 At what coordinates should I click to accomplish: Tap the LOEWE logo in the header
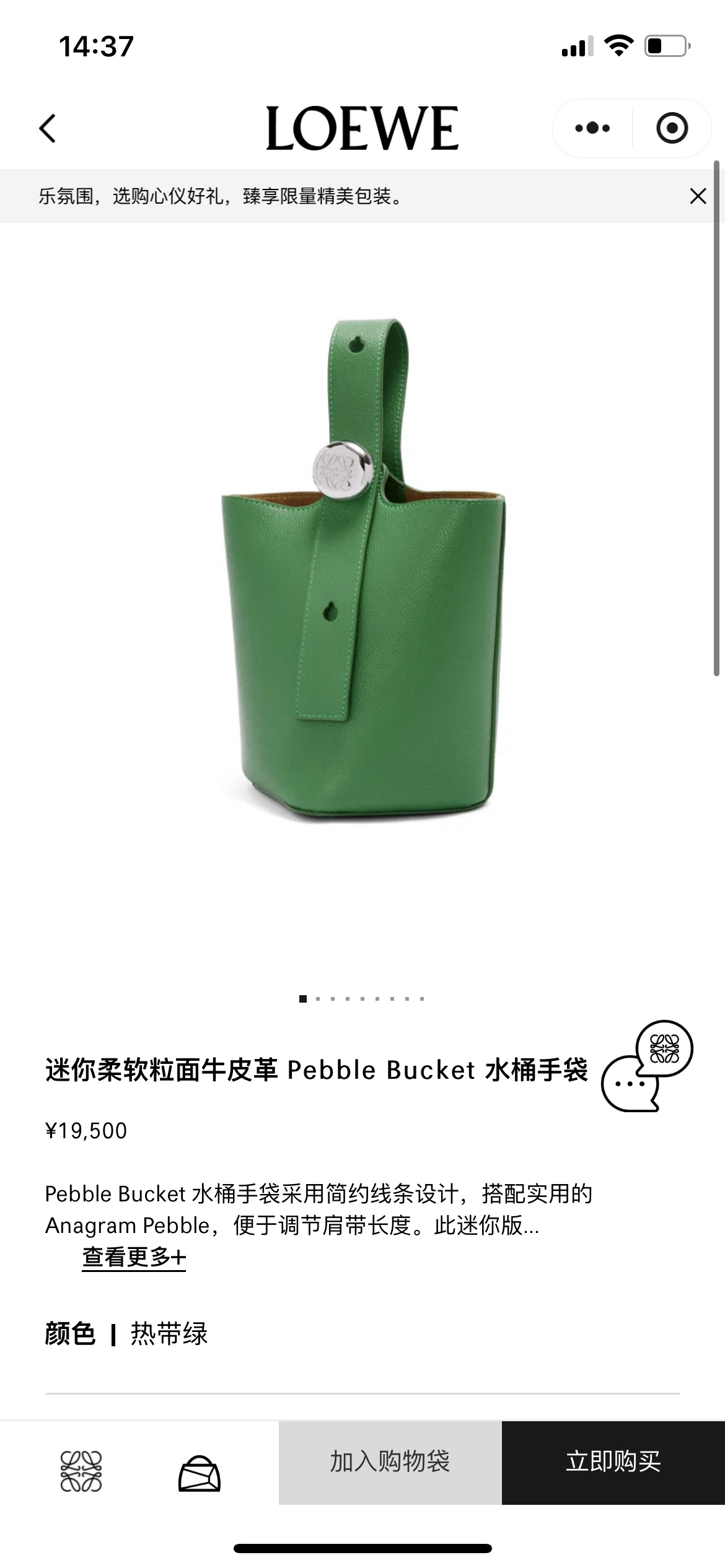point(362,127)
